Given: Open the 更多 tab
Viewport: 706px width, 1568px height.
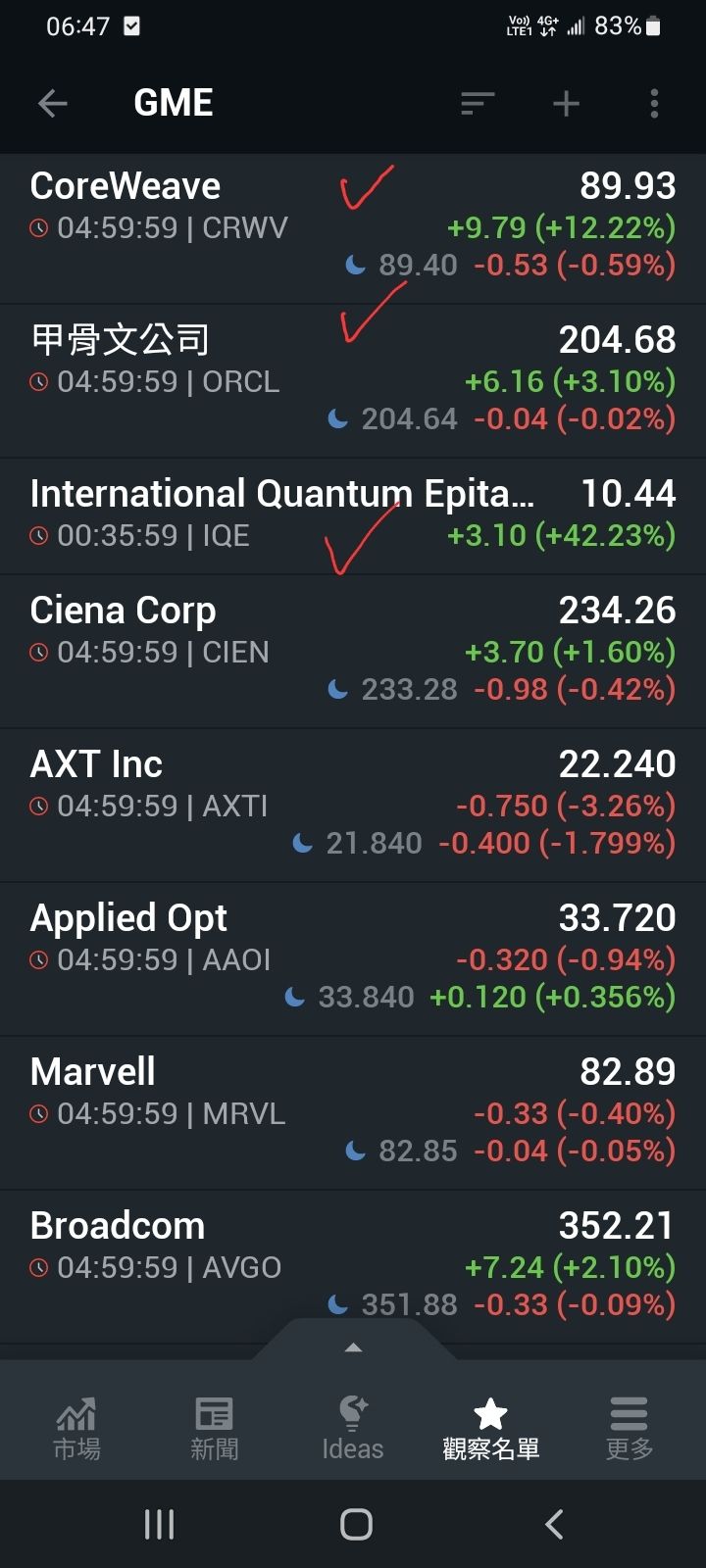Looking at the screenshot, I should point(629,1429).
